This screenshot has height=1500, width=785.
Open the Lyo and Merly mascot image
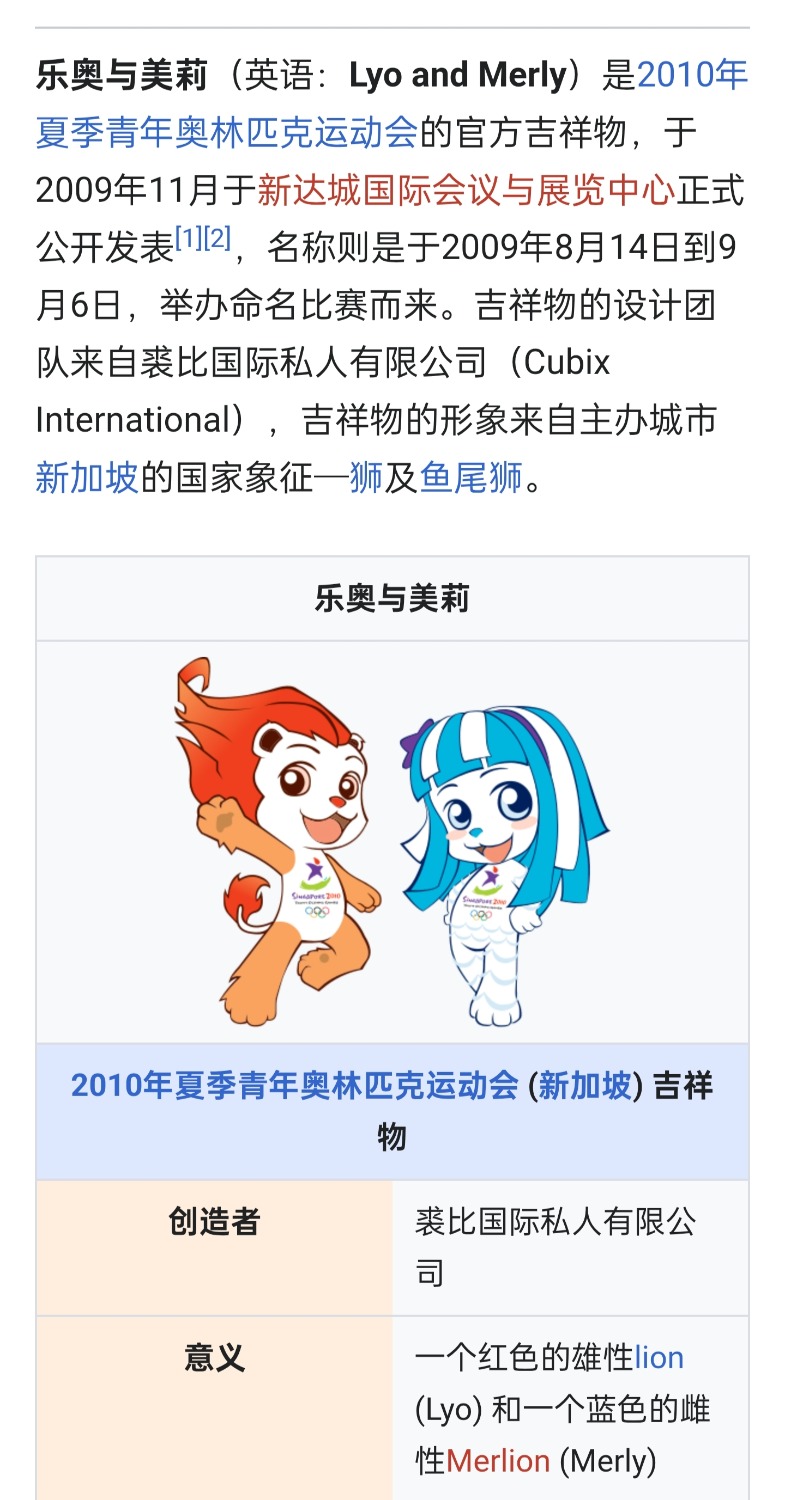tap(392, 842)
